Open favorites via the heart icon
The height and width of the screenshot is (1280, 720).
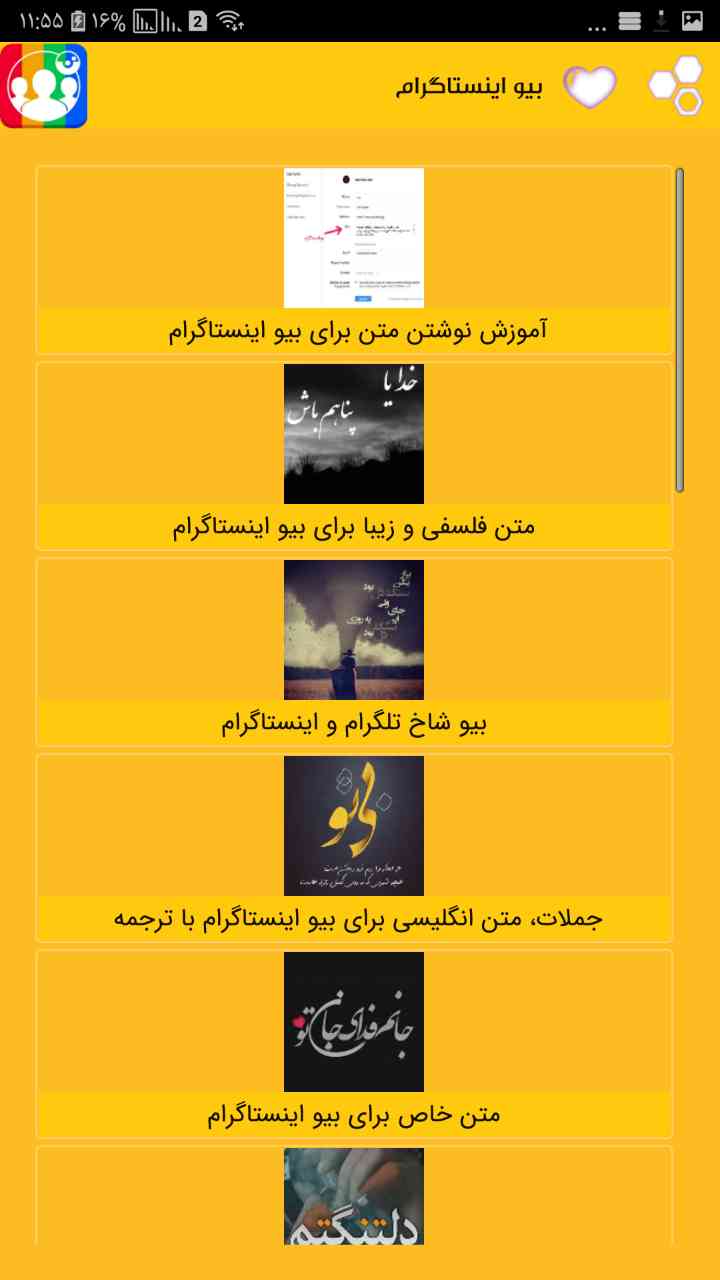pyautogui.click(x=590, y=87)
